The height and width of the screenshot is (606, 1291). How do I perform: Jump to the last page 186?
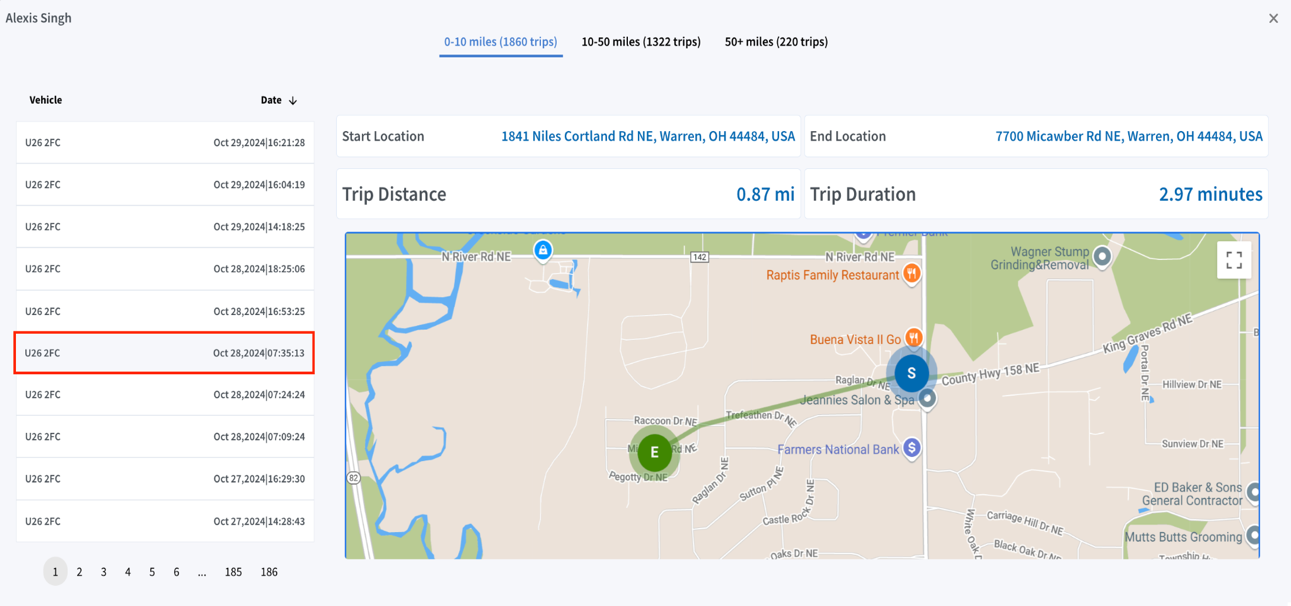click(269, 572)
